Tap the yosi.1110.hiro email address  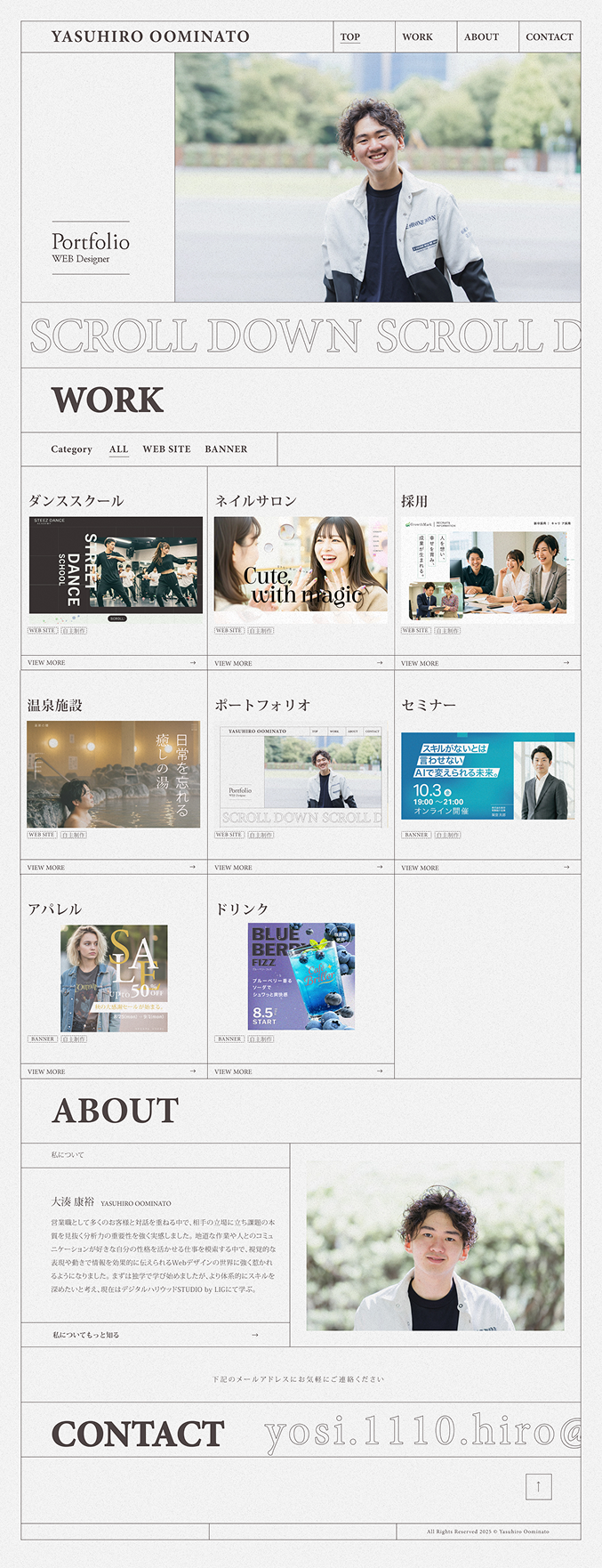click(x=422, y=1433)
